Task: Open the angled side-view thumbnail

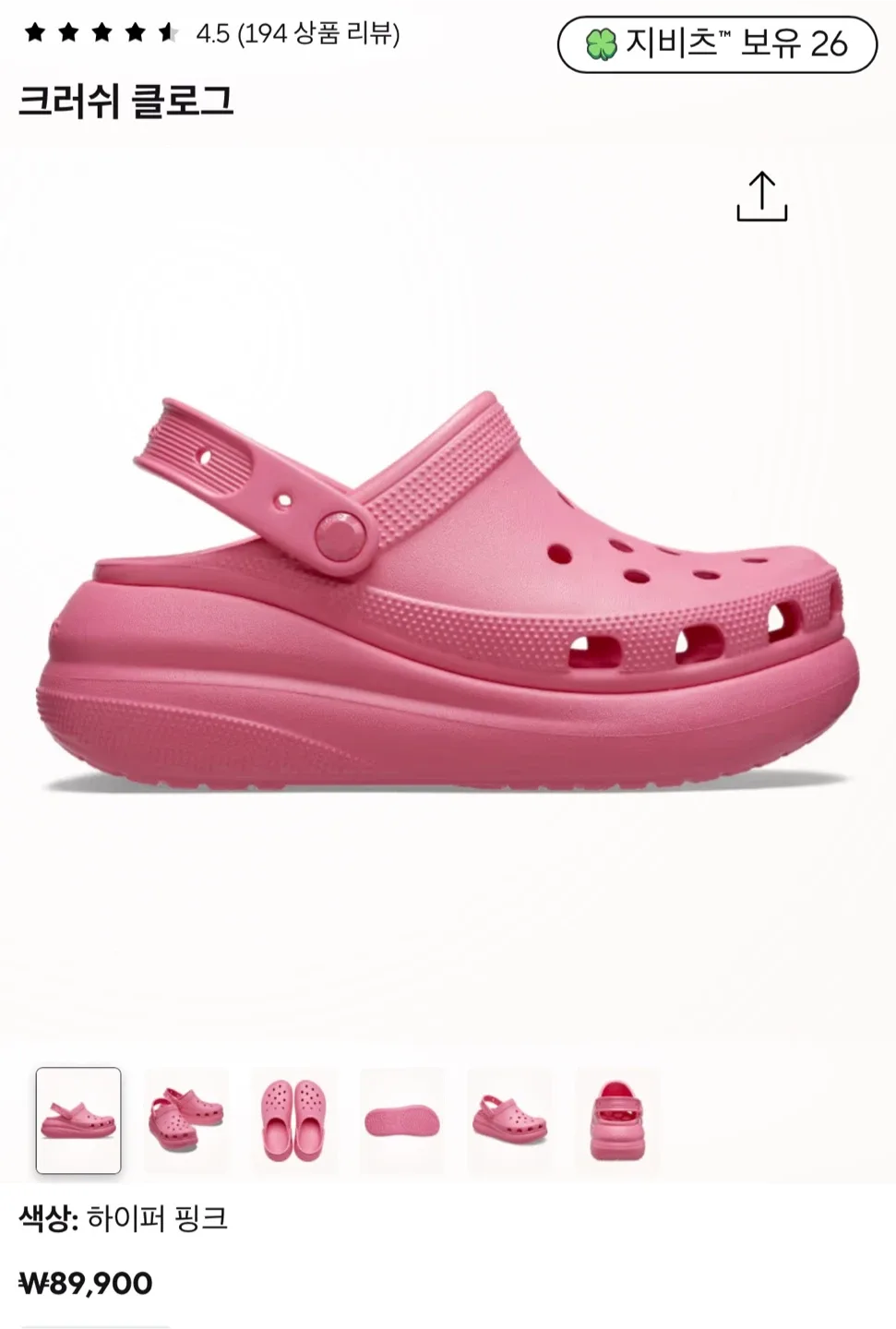Action: click(509, 1120)
